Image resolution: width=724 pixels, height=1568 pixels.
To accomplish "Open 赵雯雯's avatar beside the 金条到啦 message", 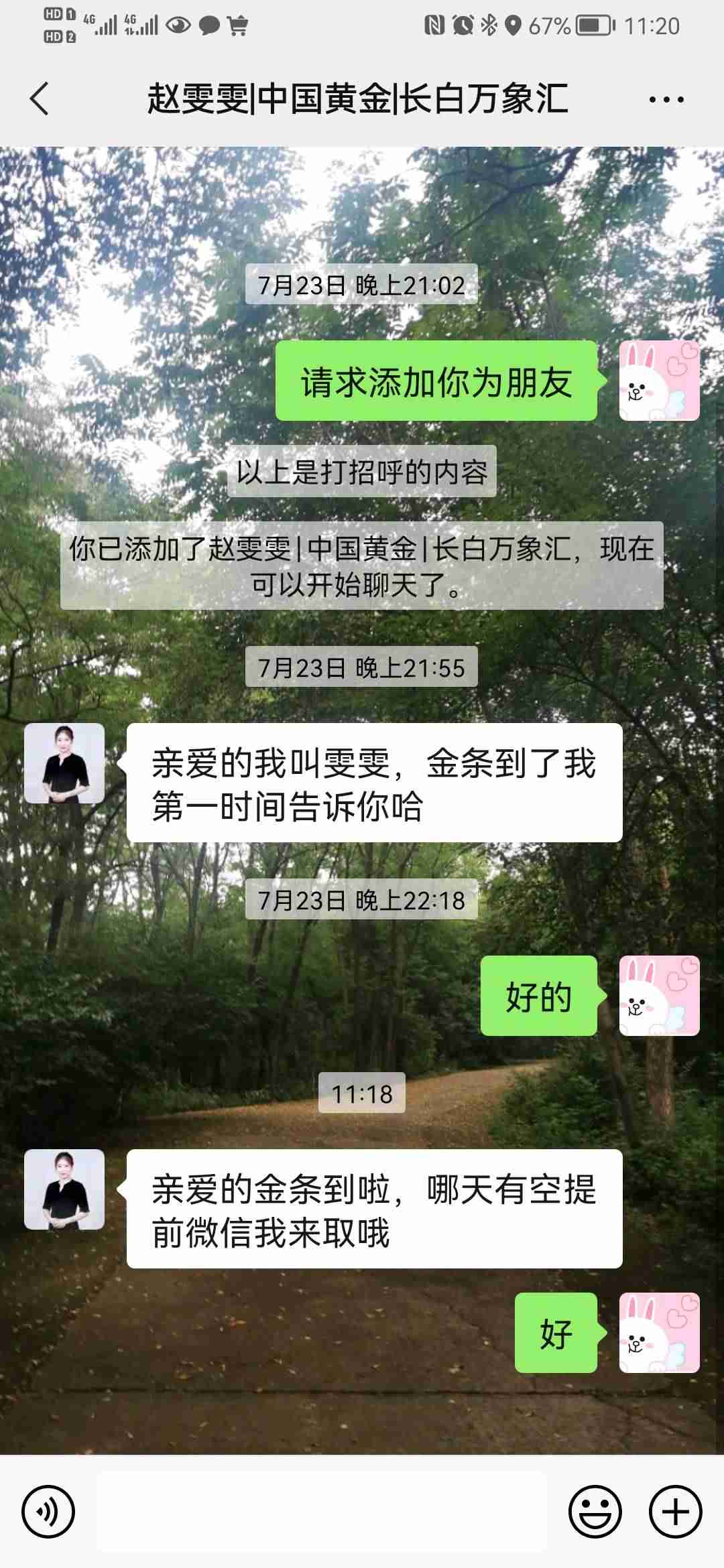I will (x=64, y=1189).
